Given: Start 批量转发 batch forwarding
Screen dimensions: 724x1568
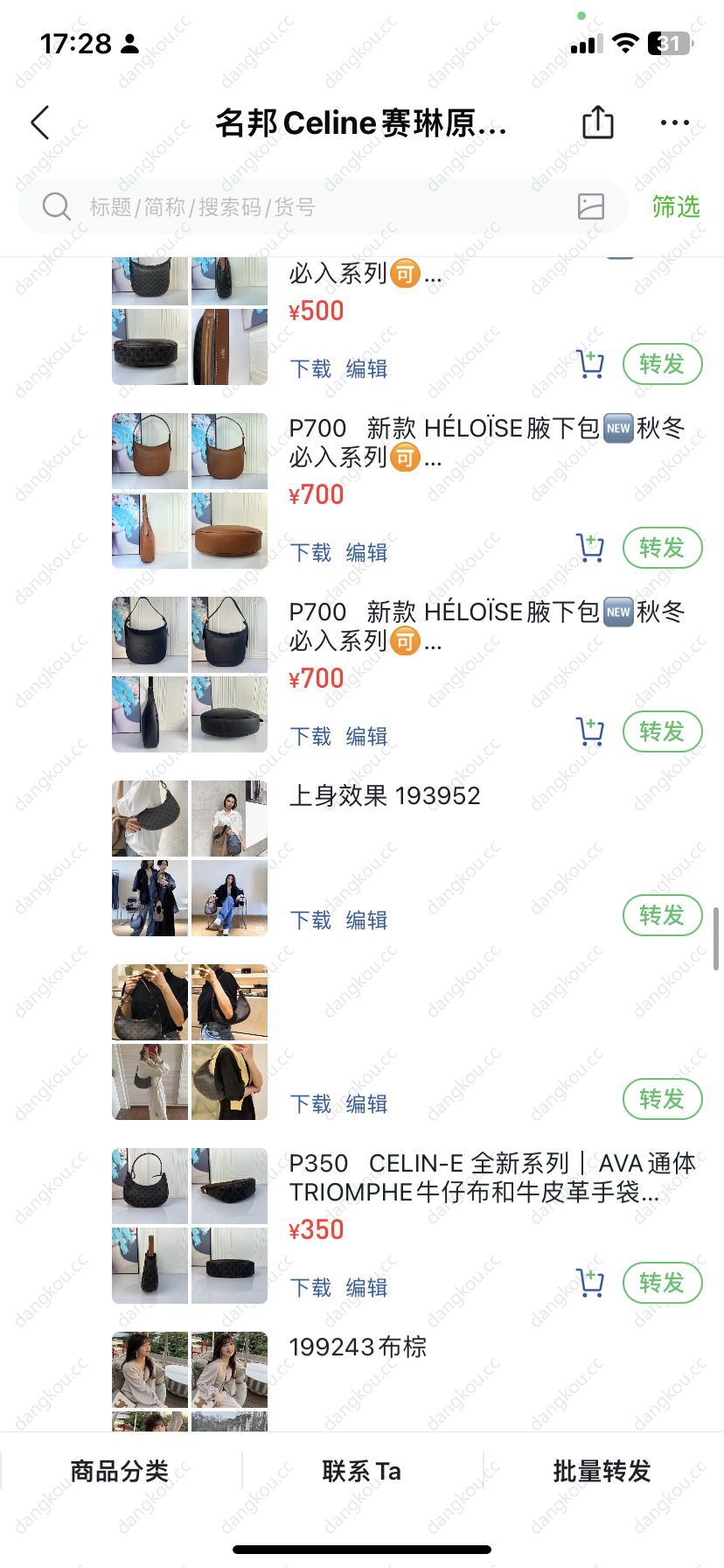Looking at the screenshot, I should point(602,1472).
